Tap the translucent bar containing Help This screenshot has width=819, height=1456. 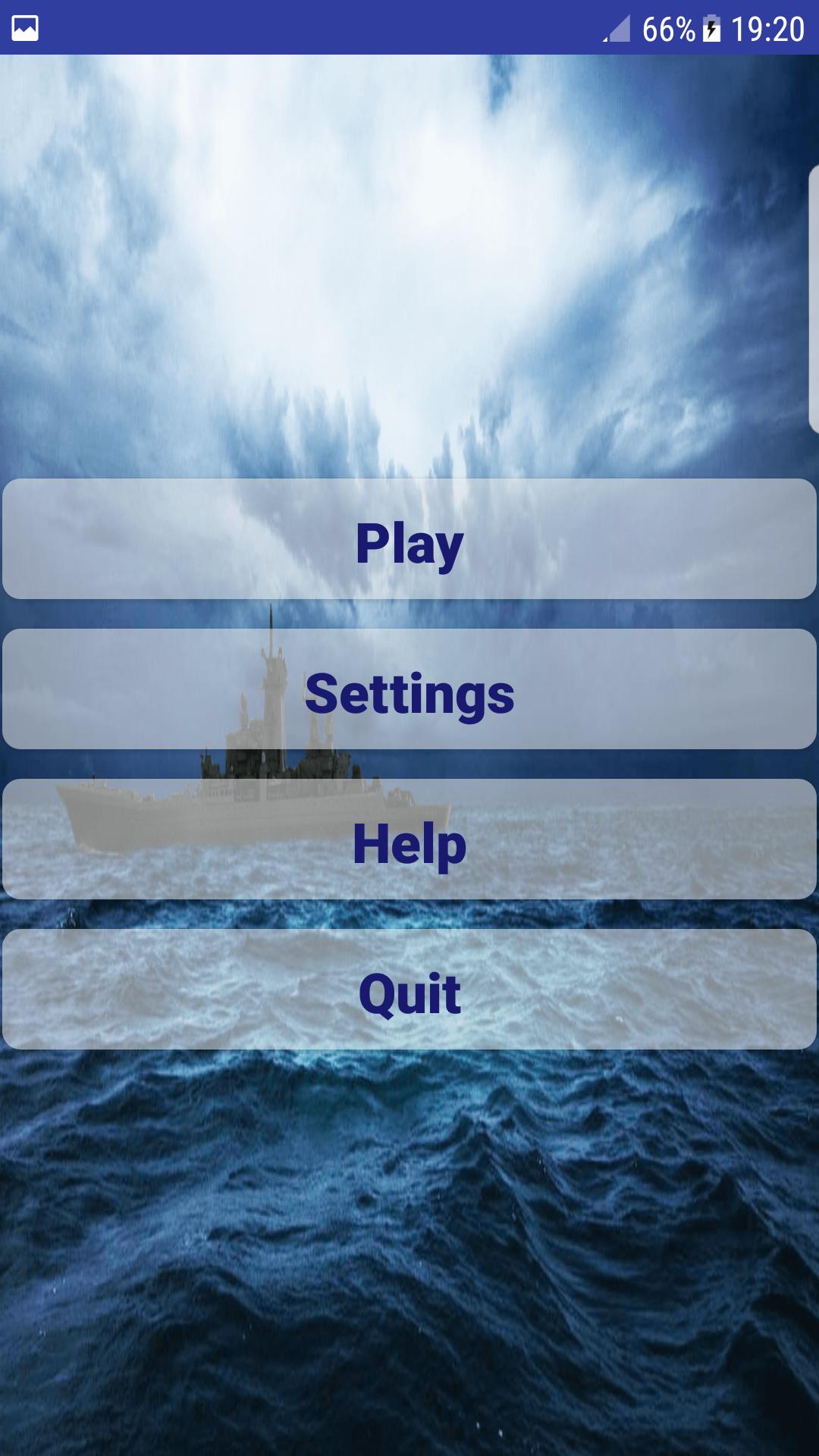pos(409,842)
